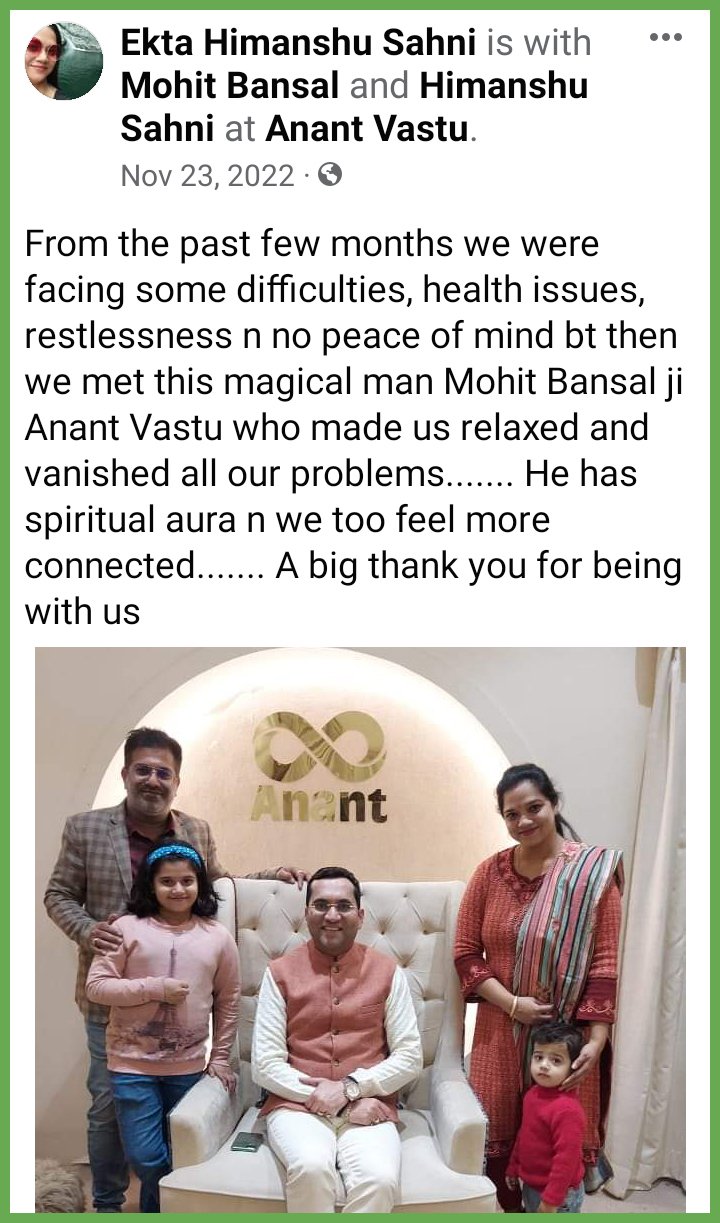Screen dimensions: 720x1223
Task: View tagged Mohit Bansal's profile
Action: [x=230, y=86]
